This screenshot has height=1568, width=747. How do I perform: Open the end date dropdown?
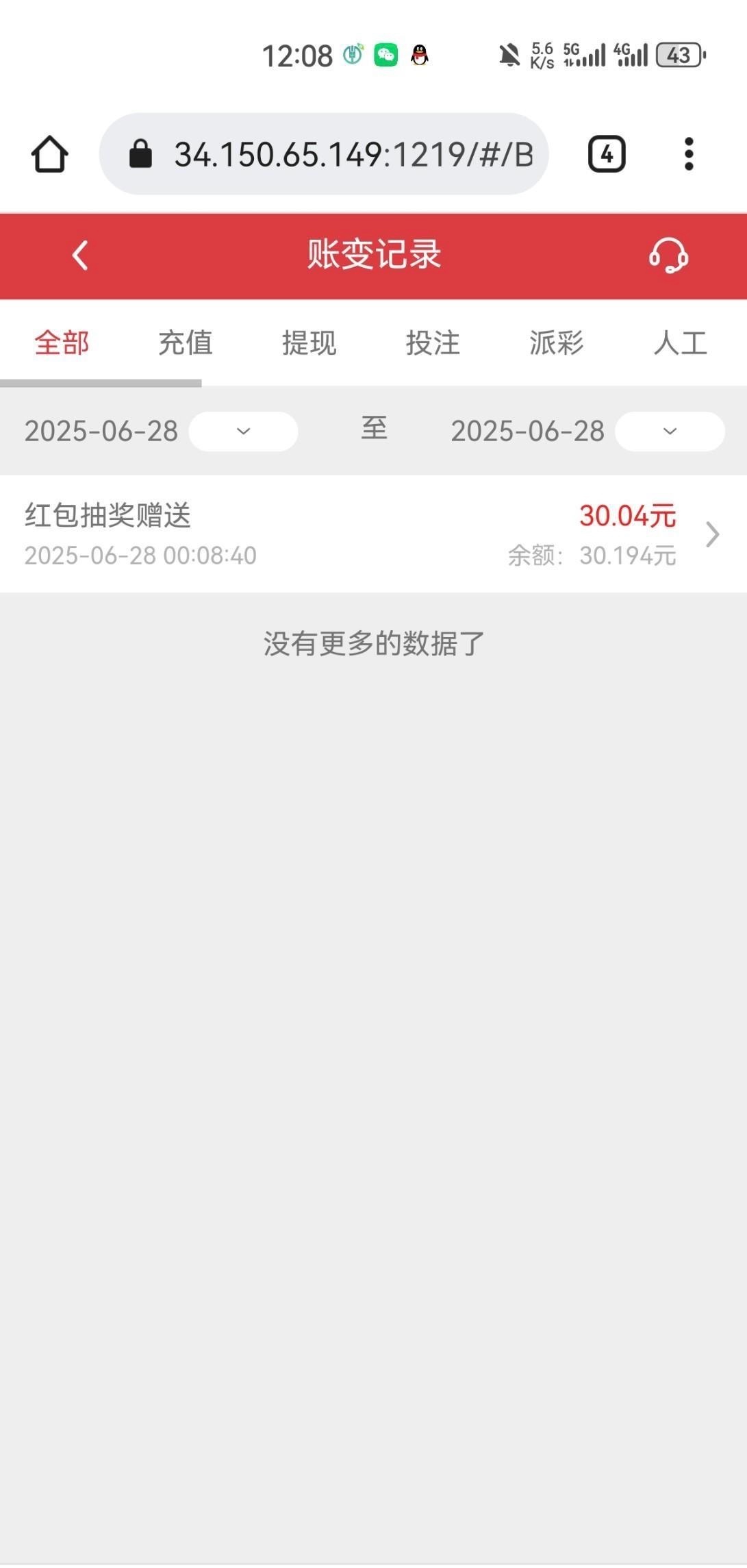(670, 432)
